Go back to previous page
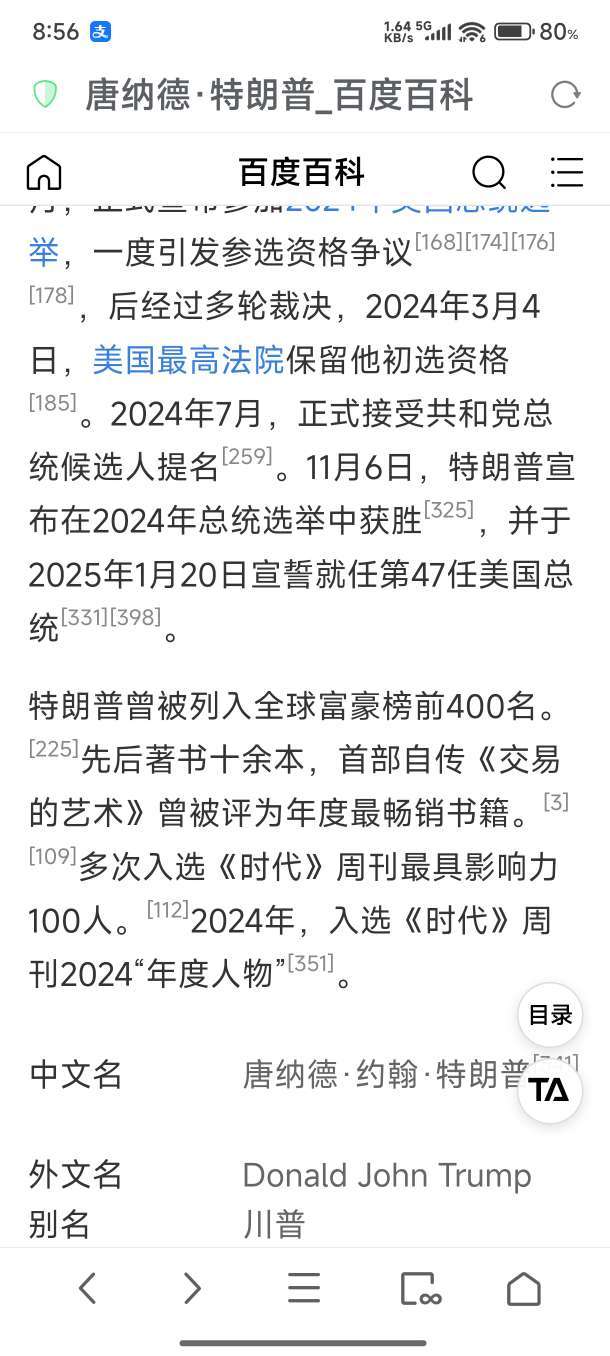The width and height of the screenshot is (610, 1356). tap(88, 1288)
